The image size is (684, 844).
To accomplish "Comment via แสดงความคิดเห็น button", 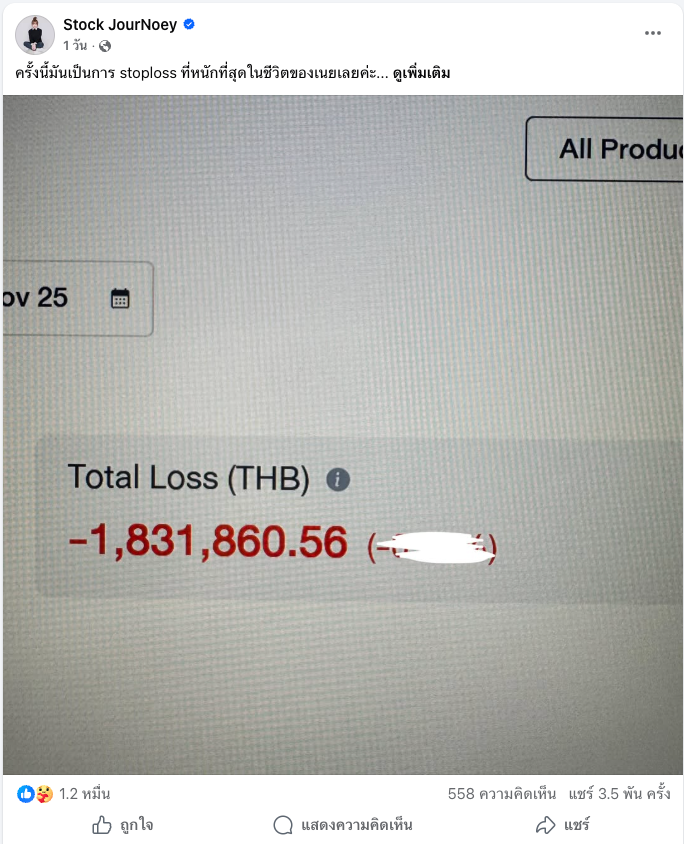I will pos(343,825).
